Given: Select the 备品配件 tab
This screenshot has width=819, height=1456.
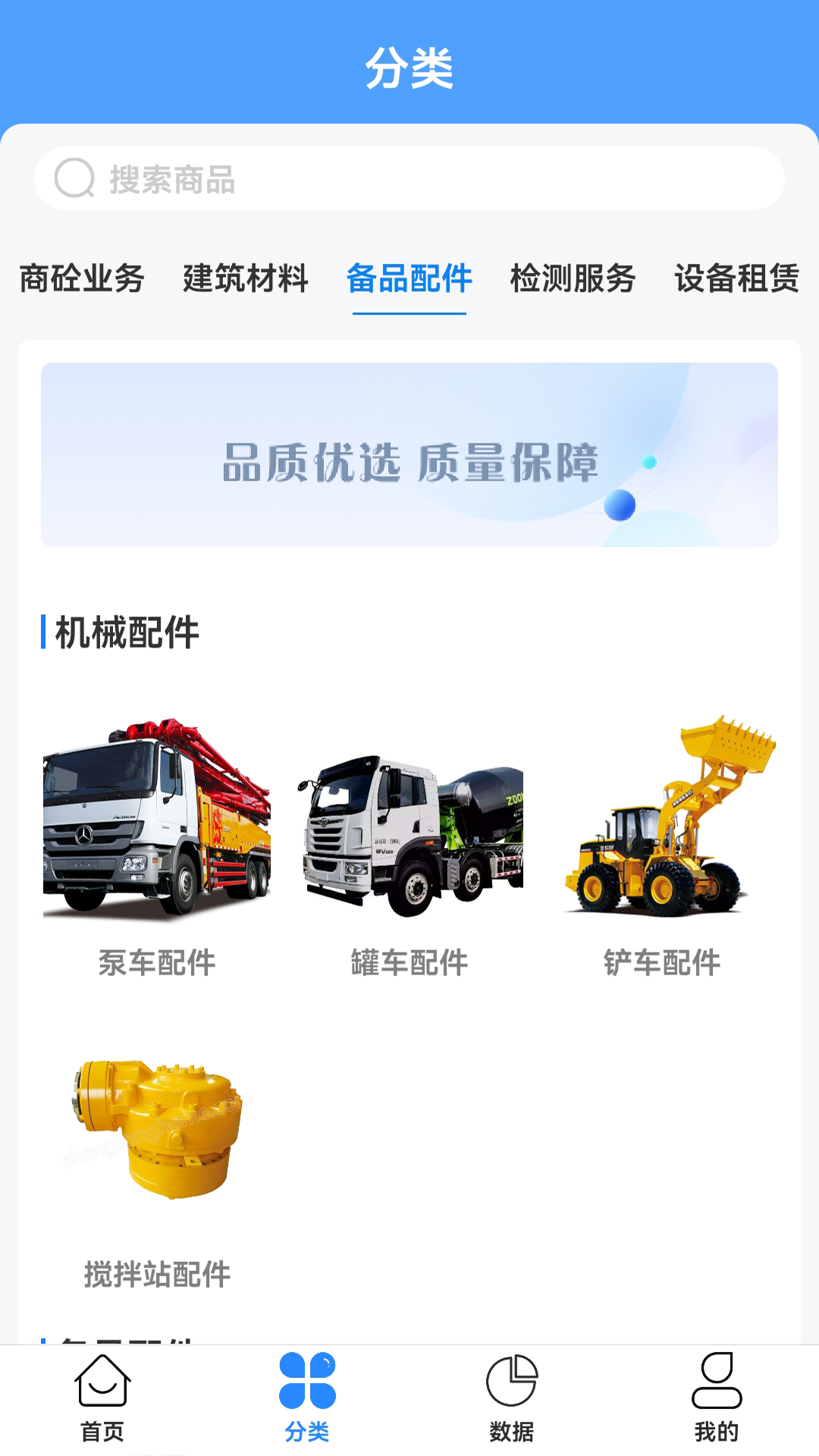Looking at the screenshot, I should click(x=408, y=278).
